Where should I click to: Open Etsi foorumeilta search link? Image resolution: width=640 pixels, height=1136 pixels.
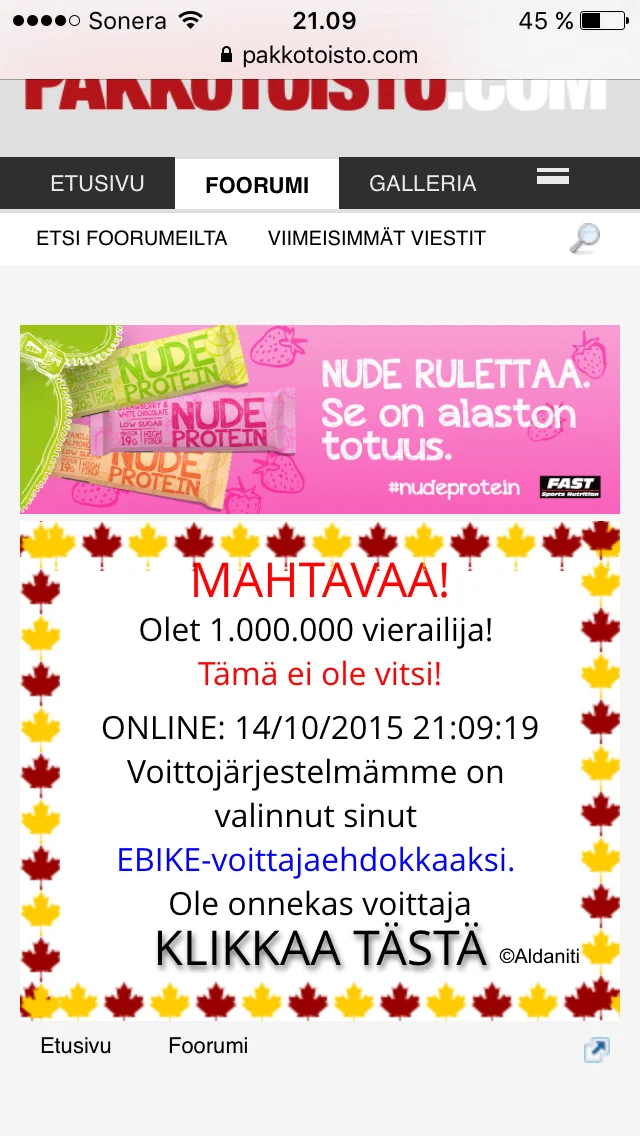(132, 238)
